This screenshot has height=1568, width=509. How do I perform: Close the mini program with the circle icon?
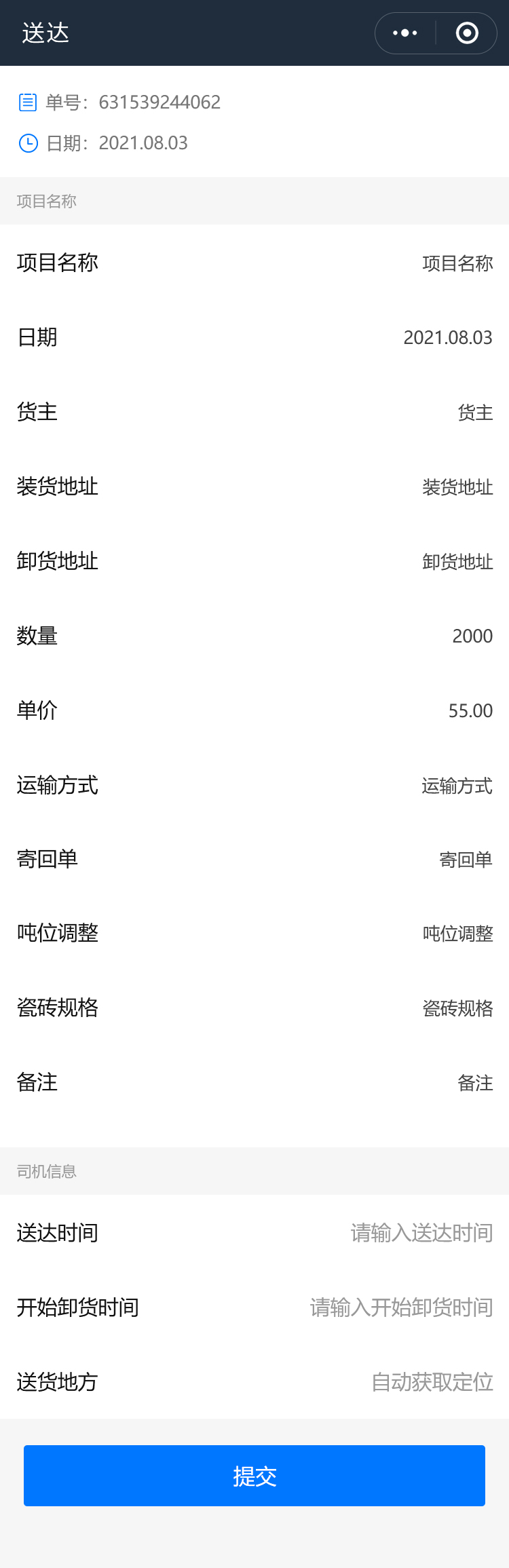tap(467, 33)
